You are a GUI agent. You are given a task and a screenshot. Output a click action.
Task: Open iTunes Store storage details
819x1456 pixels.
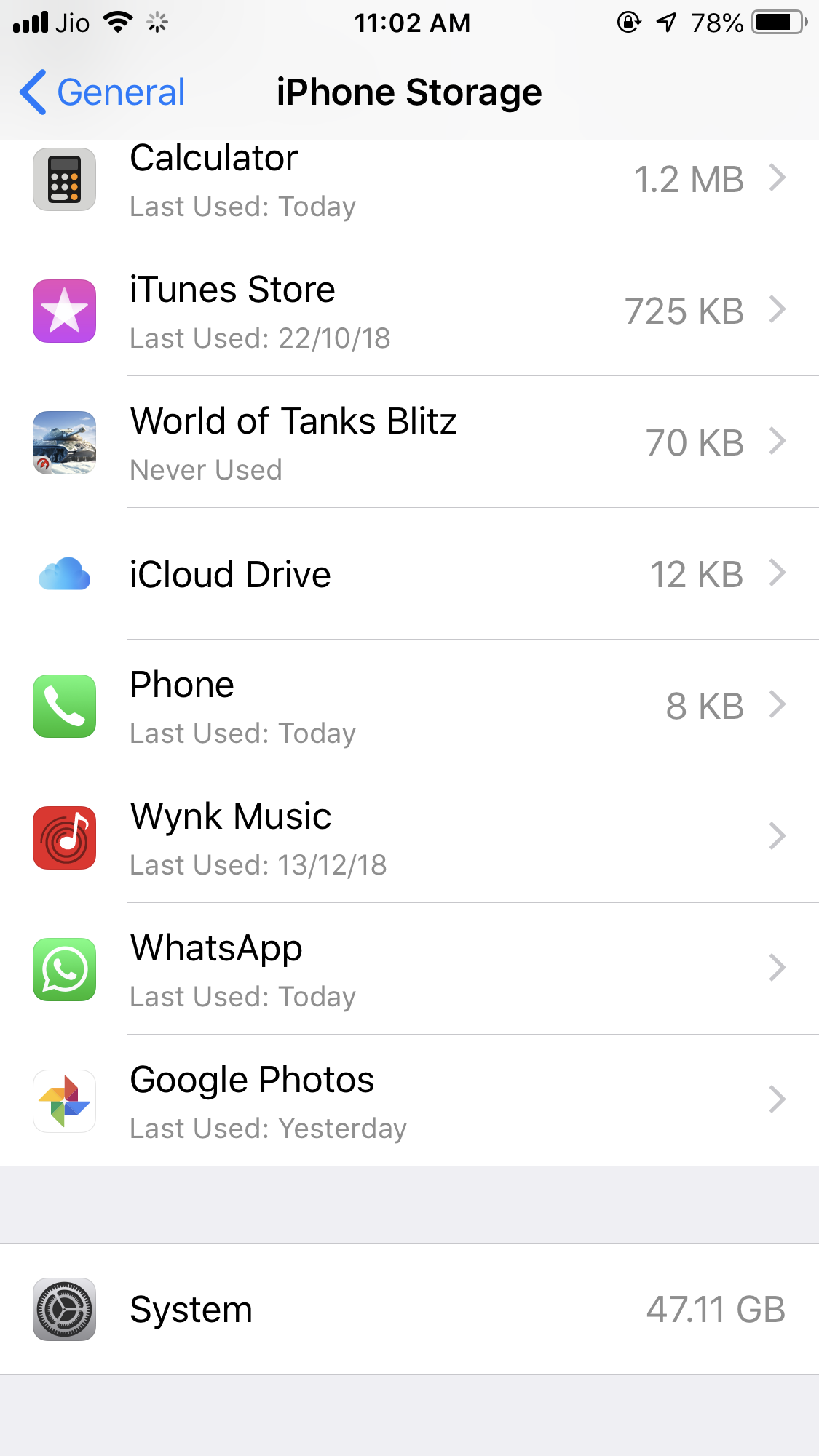tap(408, 311)
